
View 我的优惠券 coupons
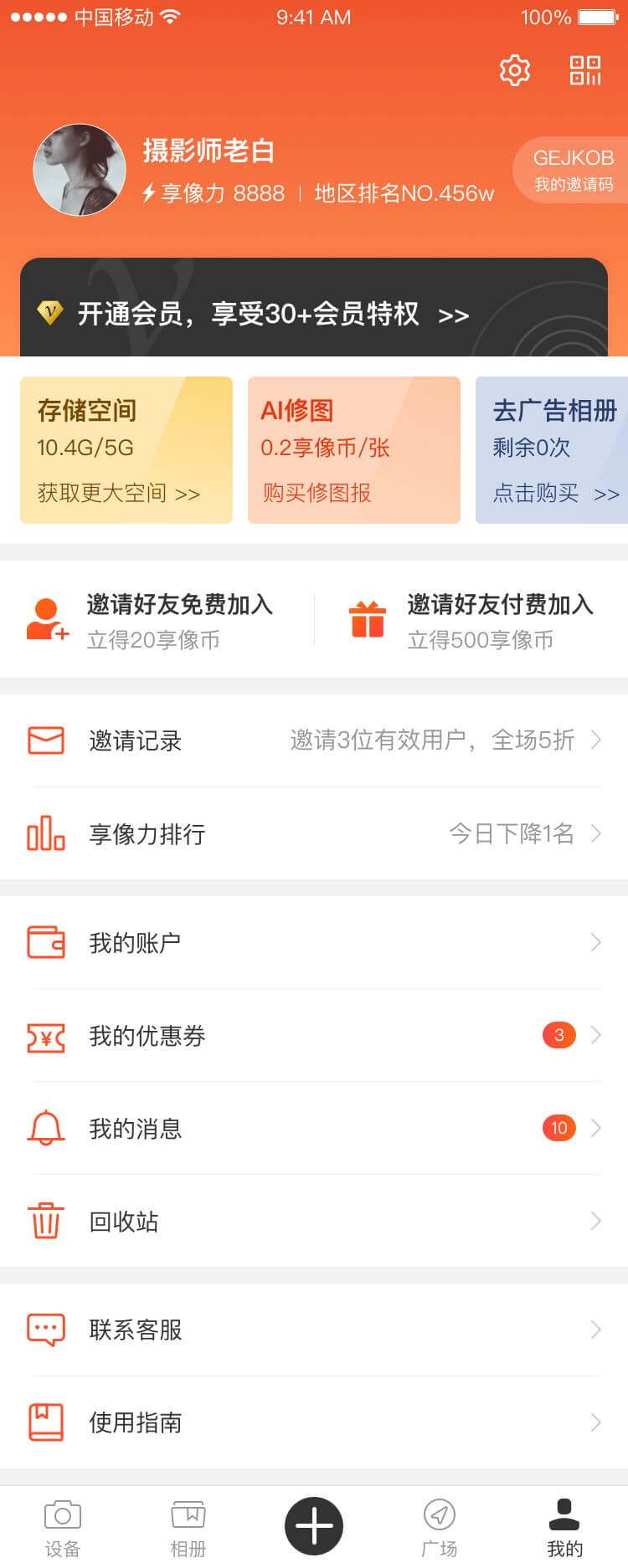[314, 1036]
